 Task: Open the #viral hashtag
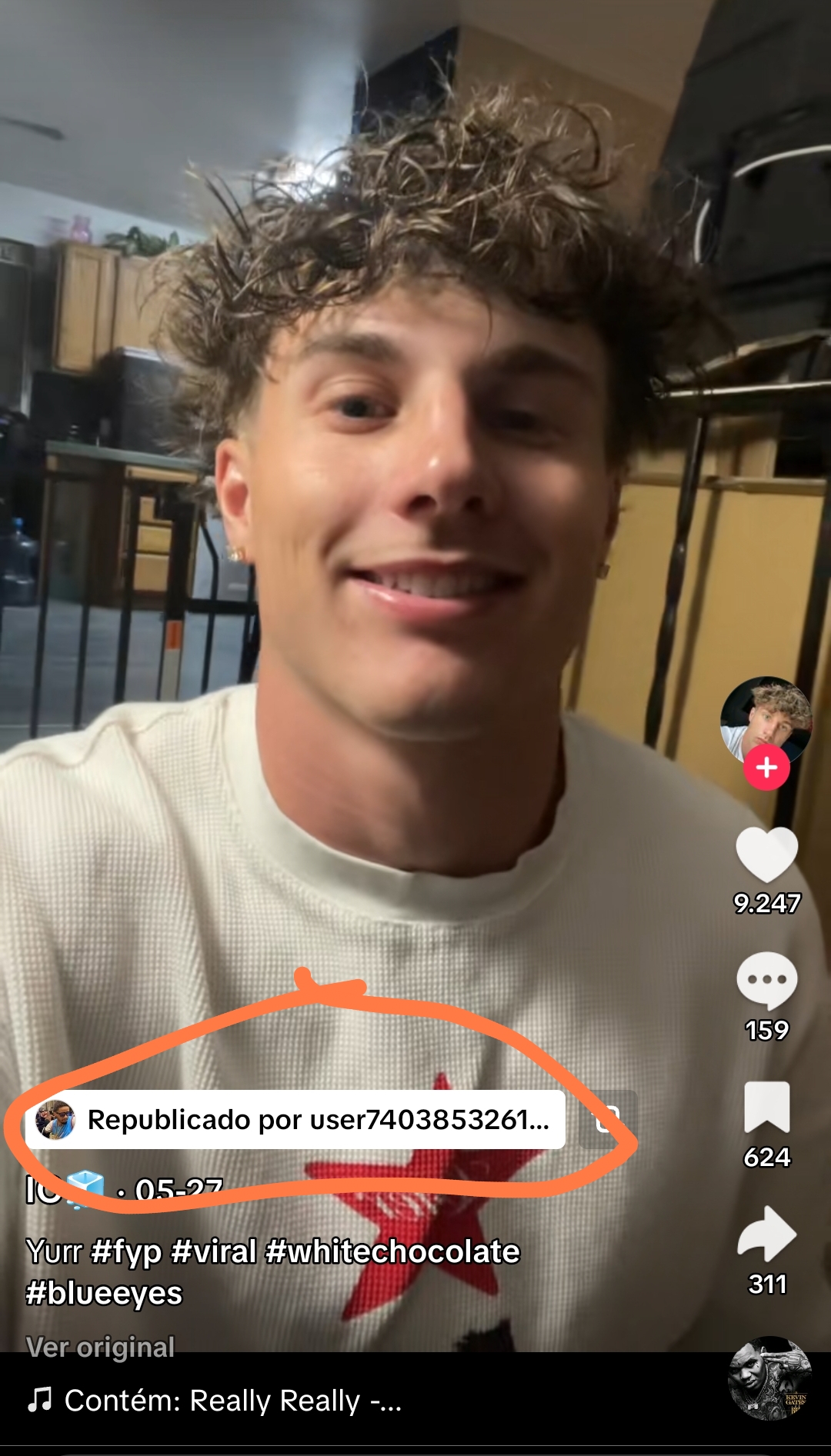(x=213, y=1252)
